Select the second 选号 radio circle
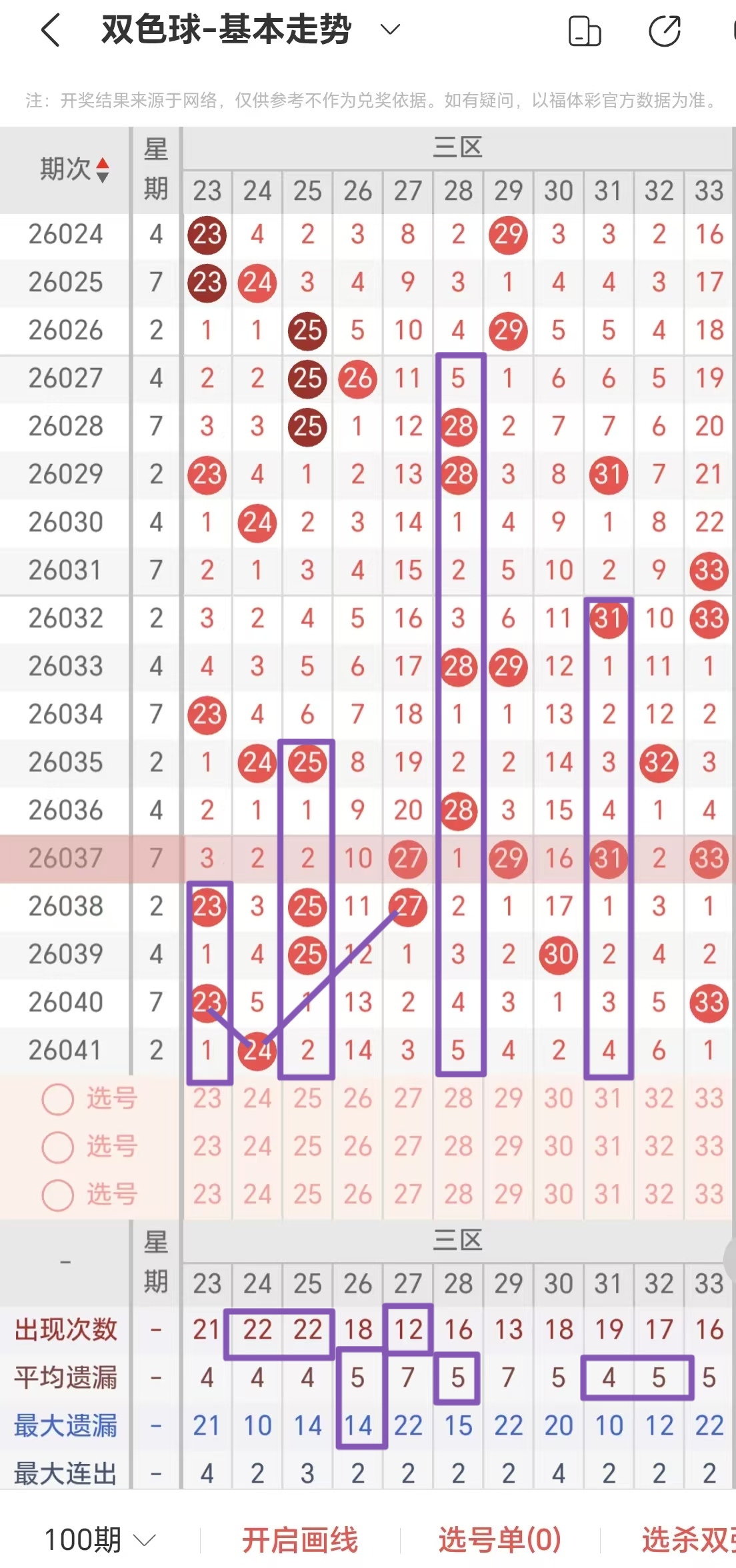This screenshot has width=736, height=1568. (57, 1148)
